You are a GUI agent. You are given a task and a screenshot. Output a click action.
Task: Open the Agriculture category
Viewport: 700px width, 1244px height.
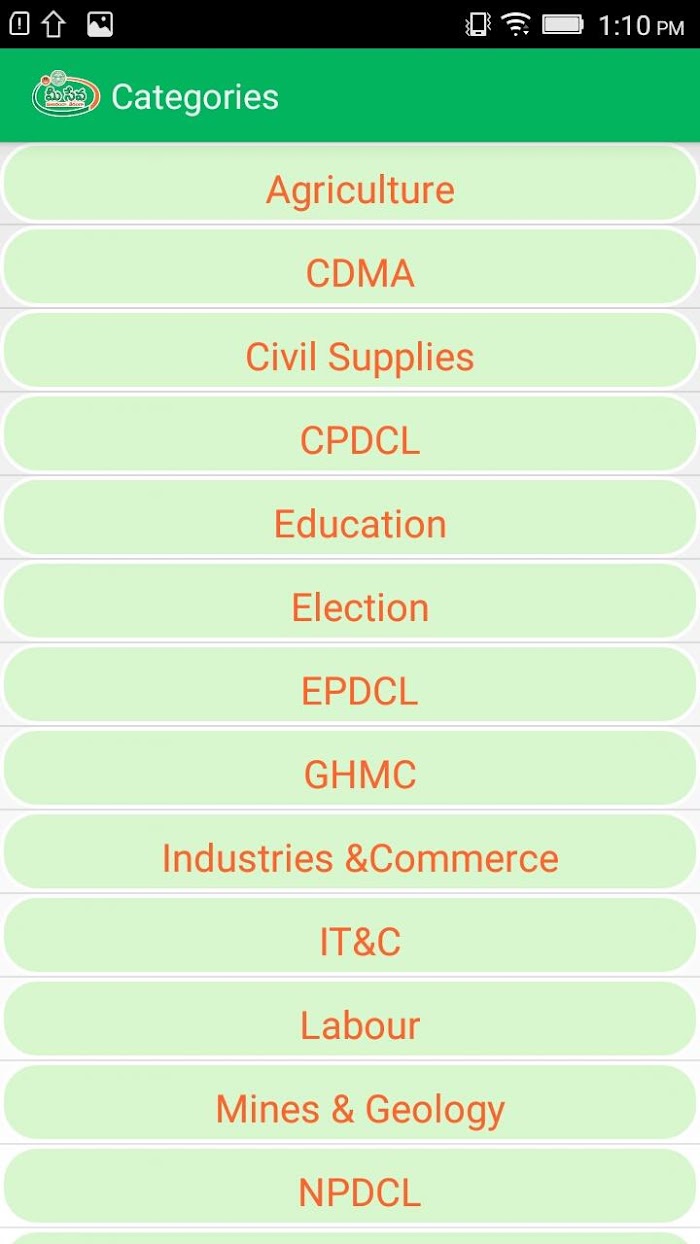pyautogui.click(x=350, y=183)
